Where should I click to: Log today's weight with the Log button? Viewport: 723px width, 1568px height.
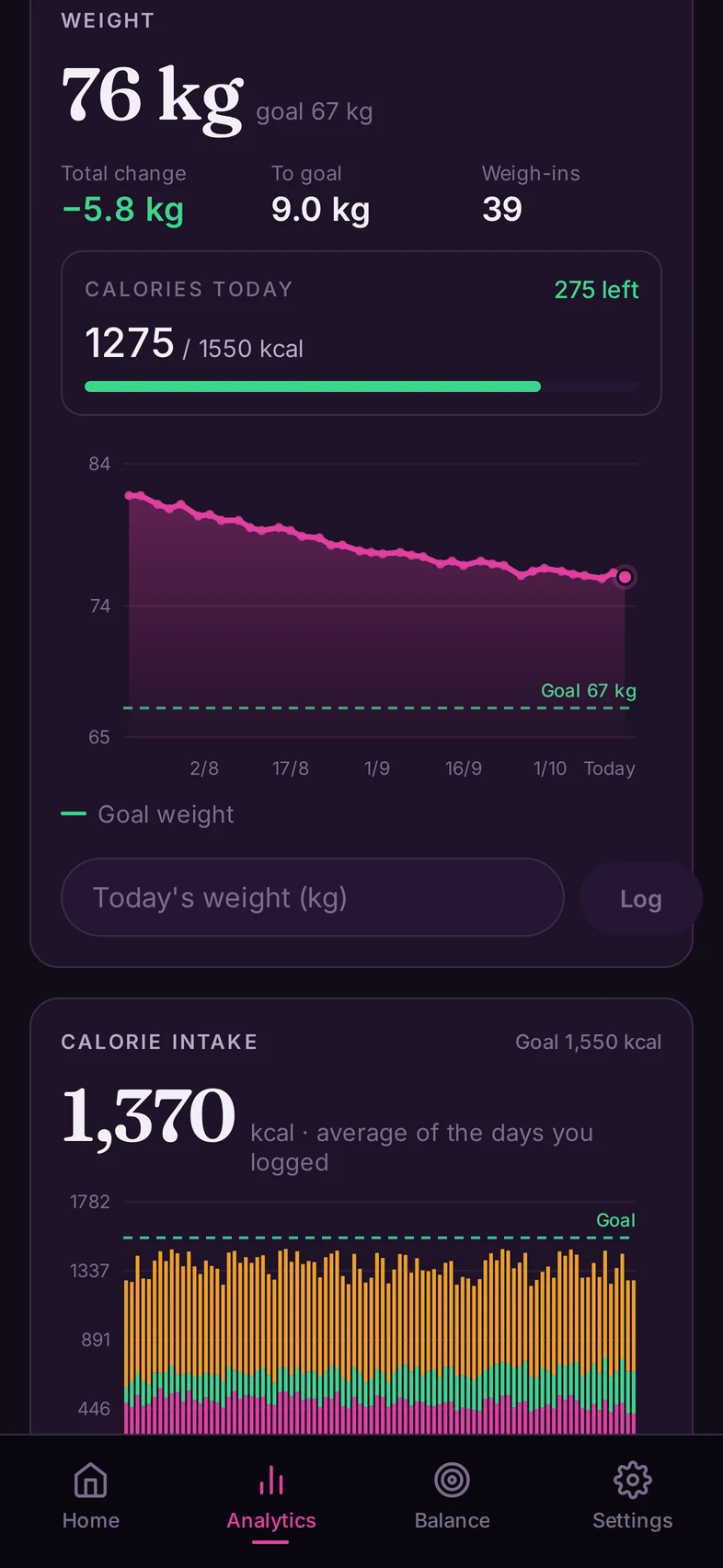[641, 898]
